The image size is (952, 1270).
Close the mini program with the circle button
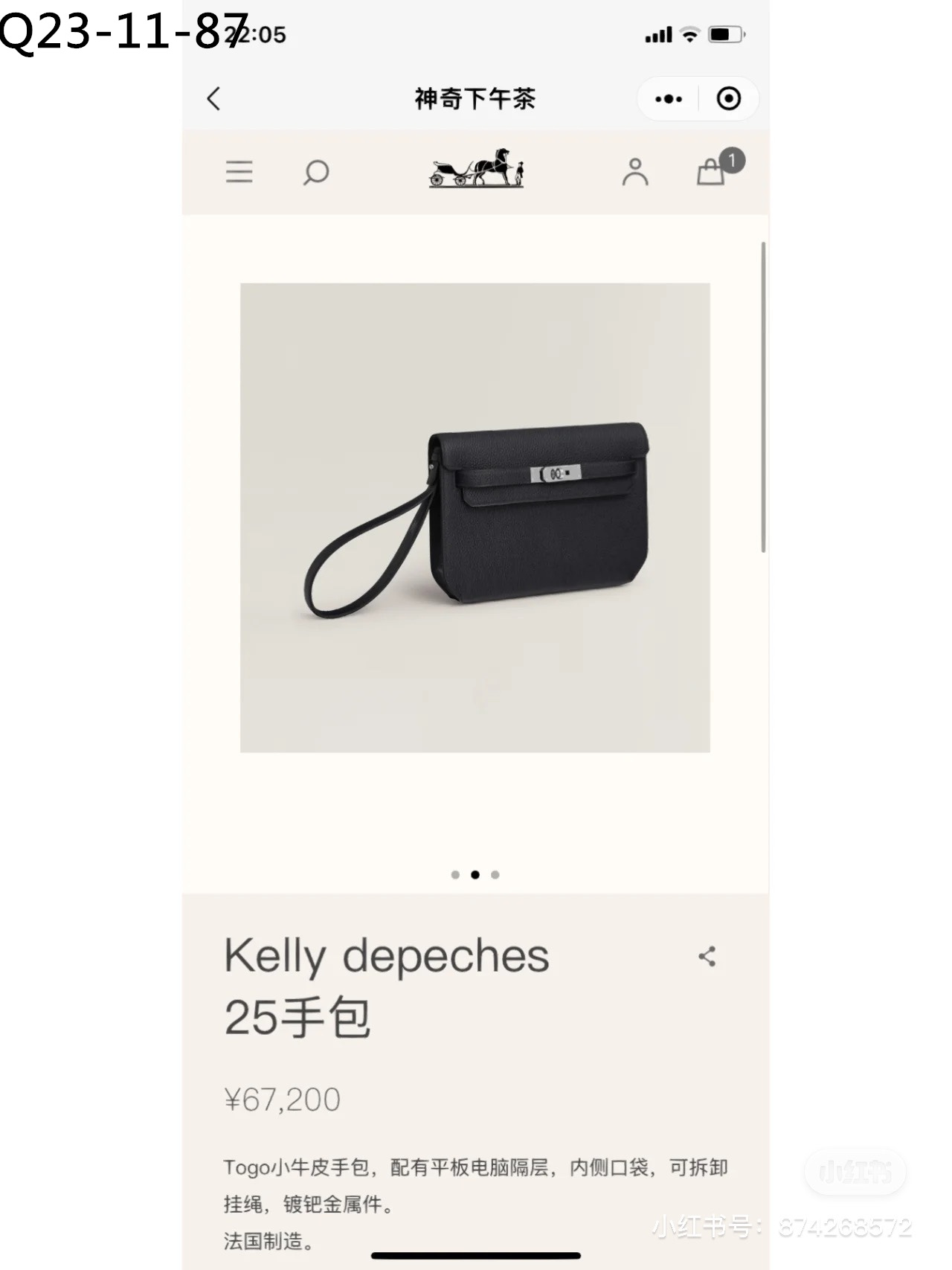click(x=728, y=99)
